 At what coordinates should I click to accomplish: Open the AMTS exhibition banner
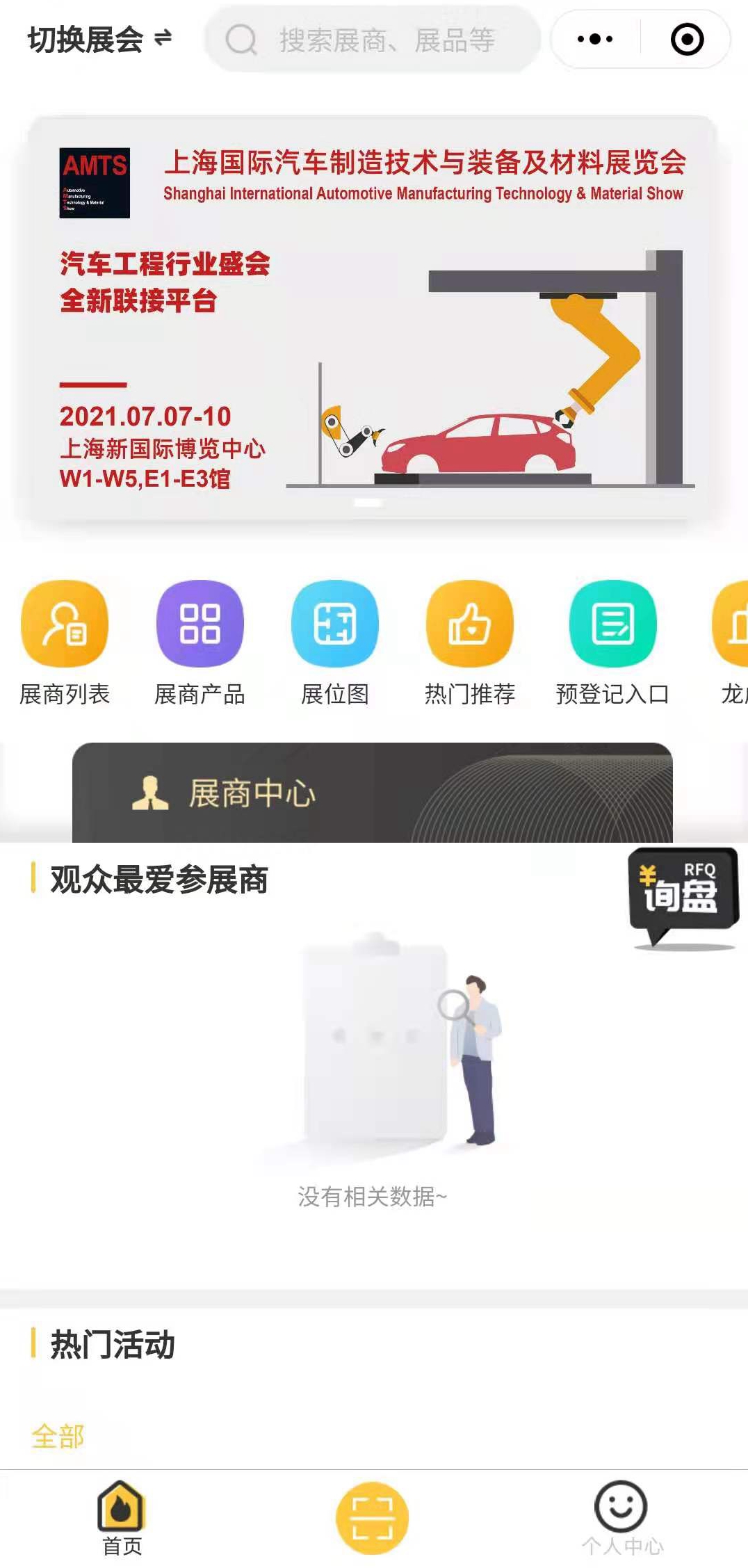pyautogui.click(x=373, y=317)
